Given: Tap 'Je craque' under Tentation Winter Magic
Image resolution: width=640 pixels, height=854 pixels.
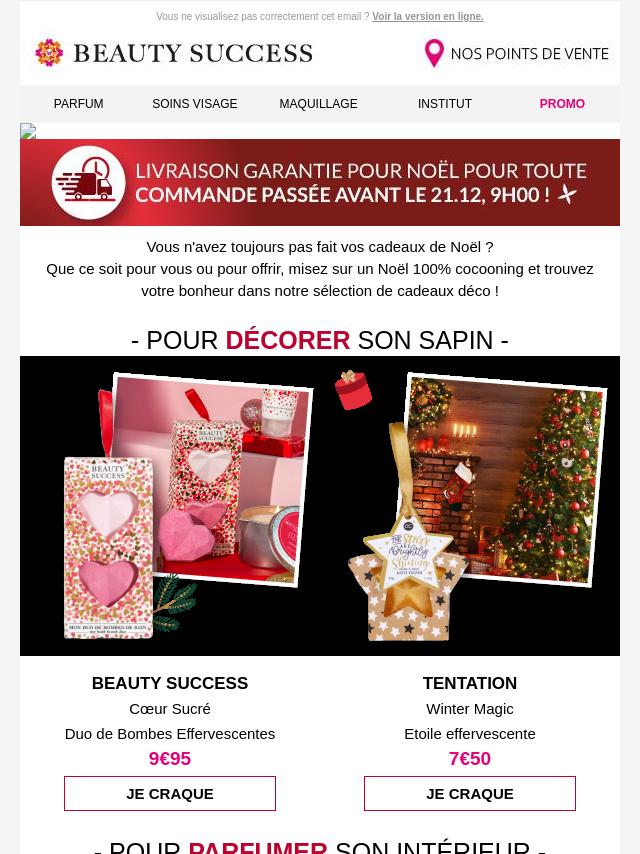Looking at the screenshot, I should tap(470, 794).
